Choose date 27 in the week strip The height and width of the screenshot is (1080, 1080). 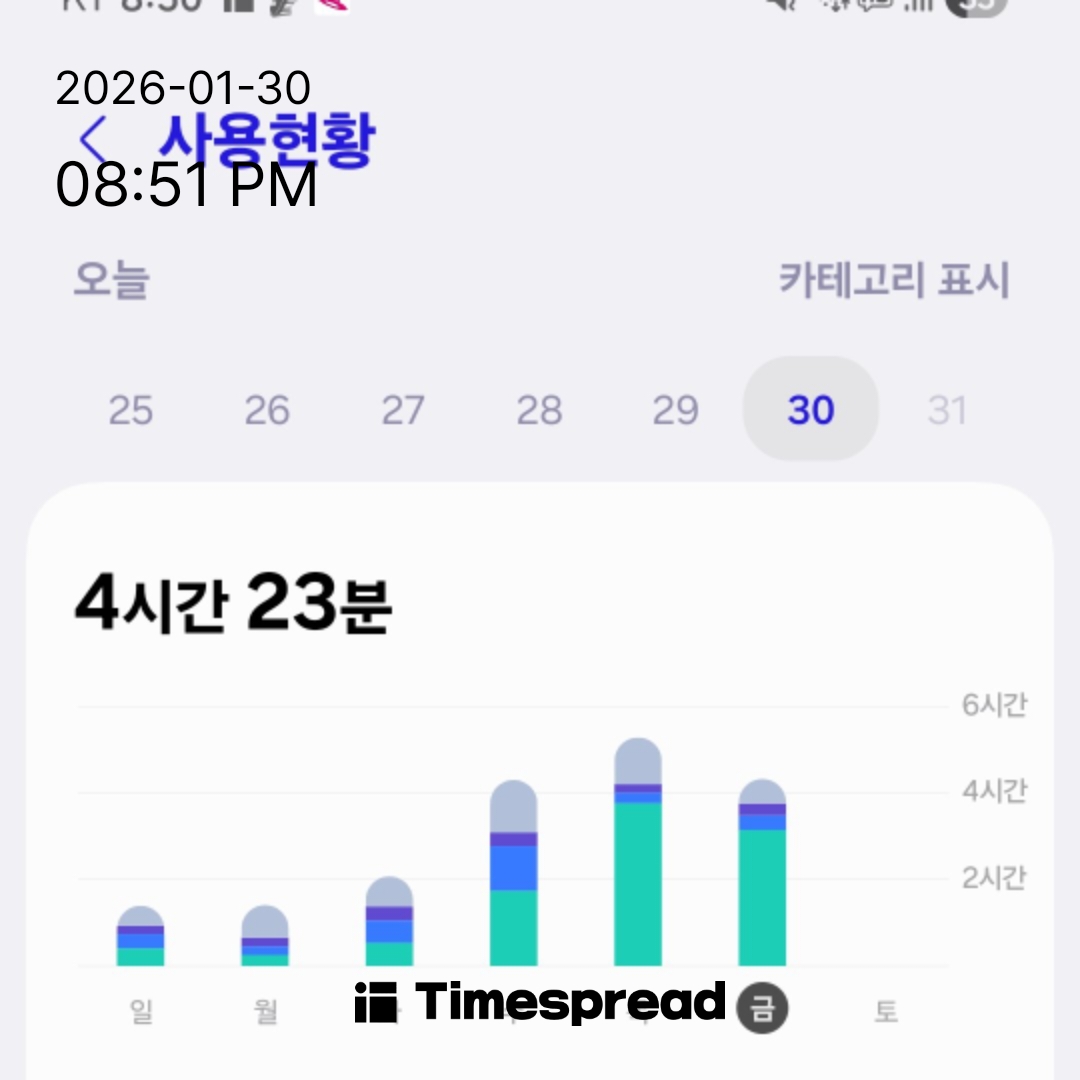[x=403, y=410]
